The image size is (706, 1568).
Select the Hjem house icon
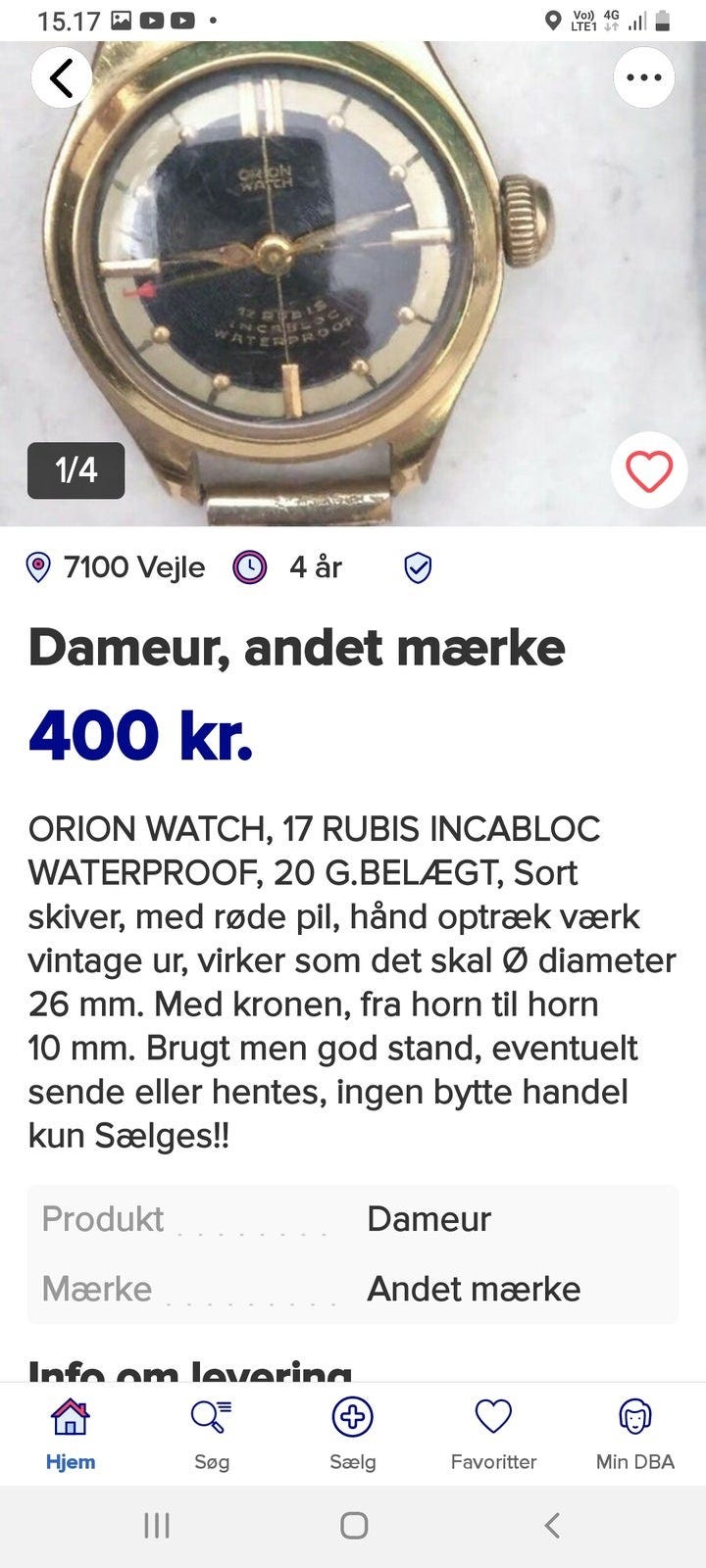(69, 1418)
